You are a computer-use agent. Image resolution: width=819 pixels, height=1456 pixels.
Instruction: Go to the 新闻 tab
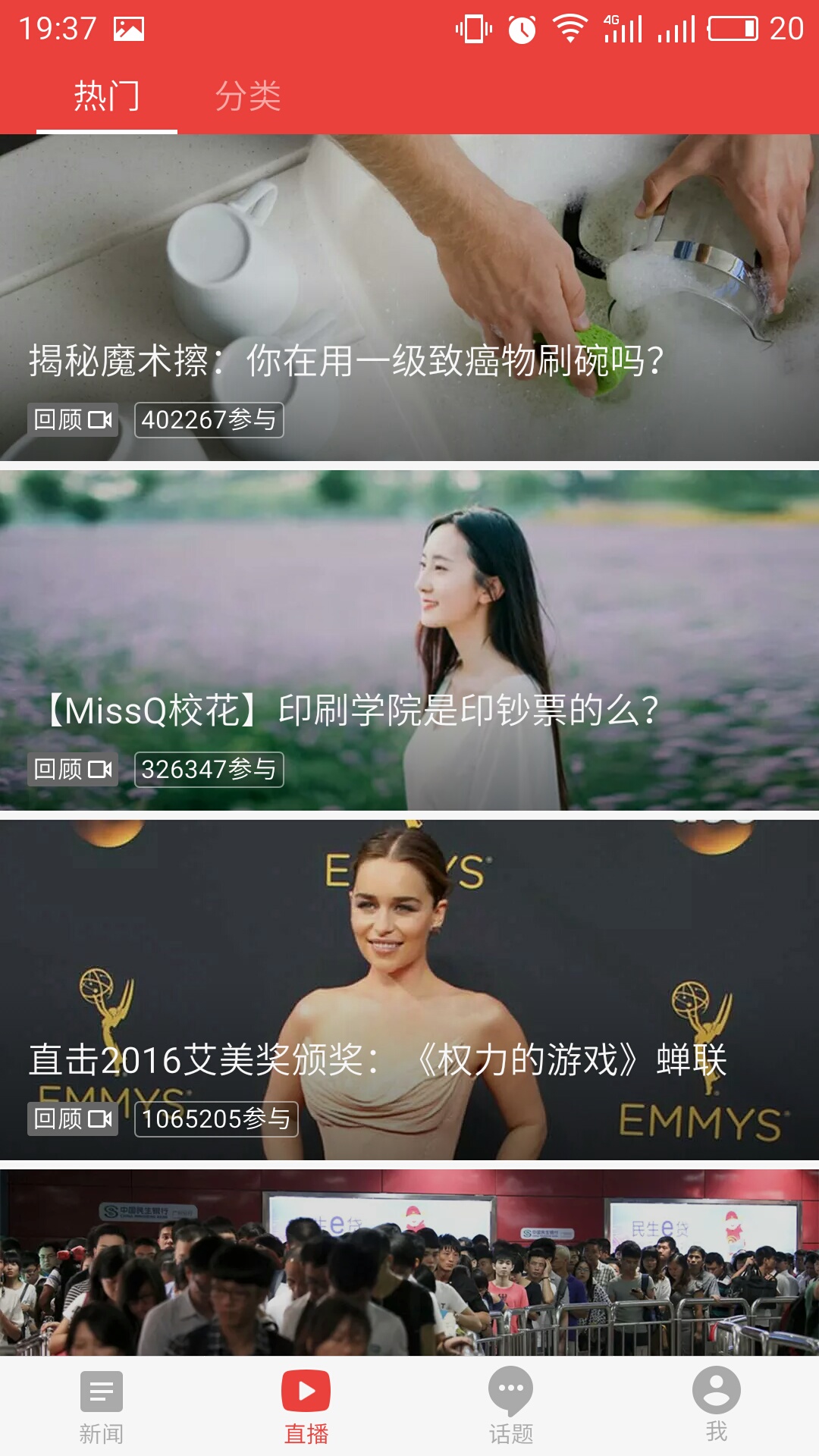tap(102, 1407)
